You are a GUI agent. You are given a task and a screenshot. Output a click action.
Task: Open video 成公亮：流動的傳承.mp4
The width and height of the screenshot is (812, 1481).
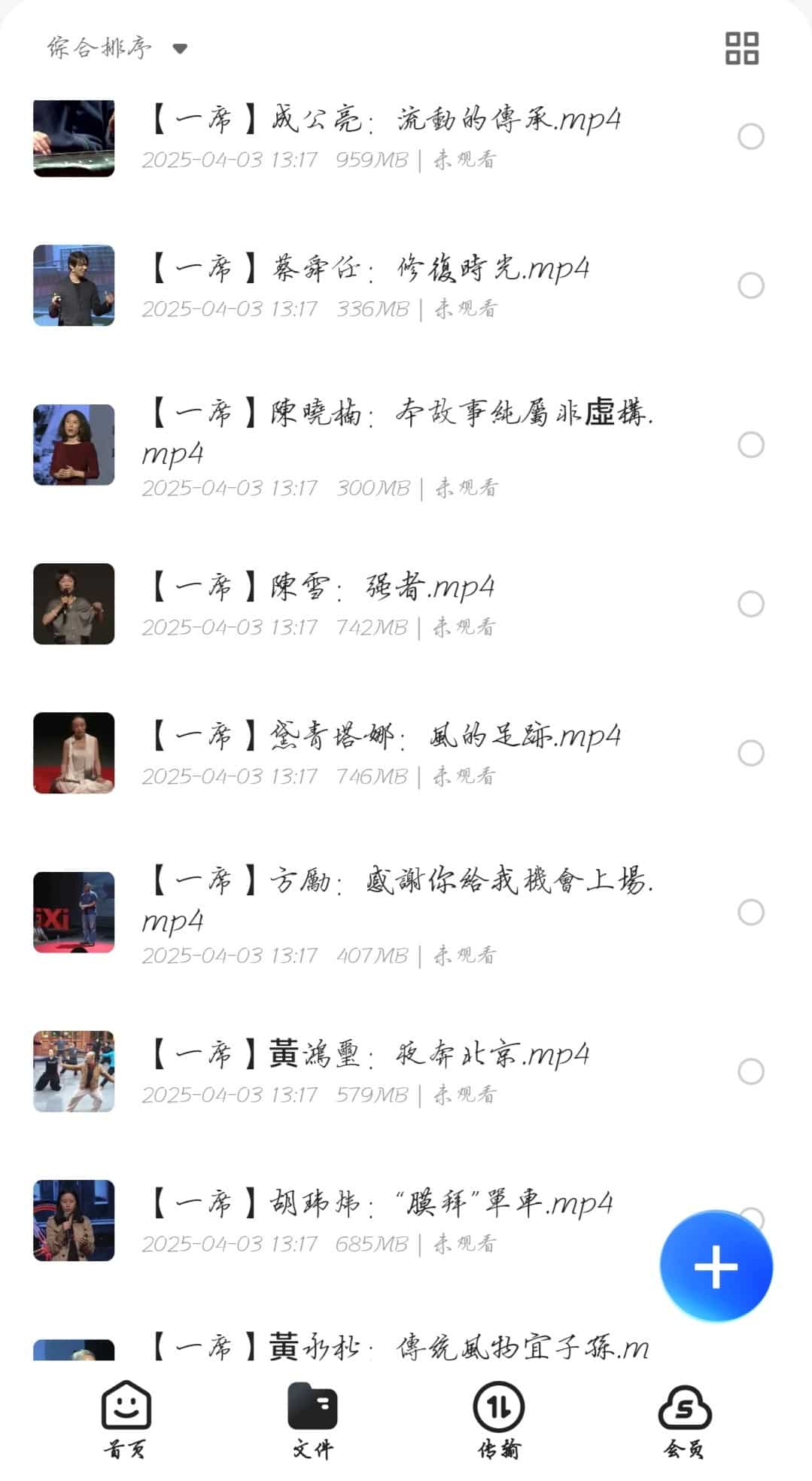(382, 120)
